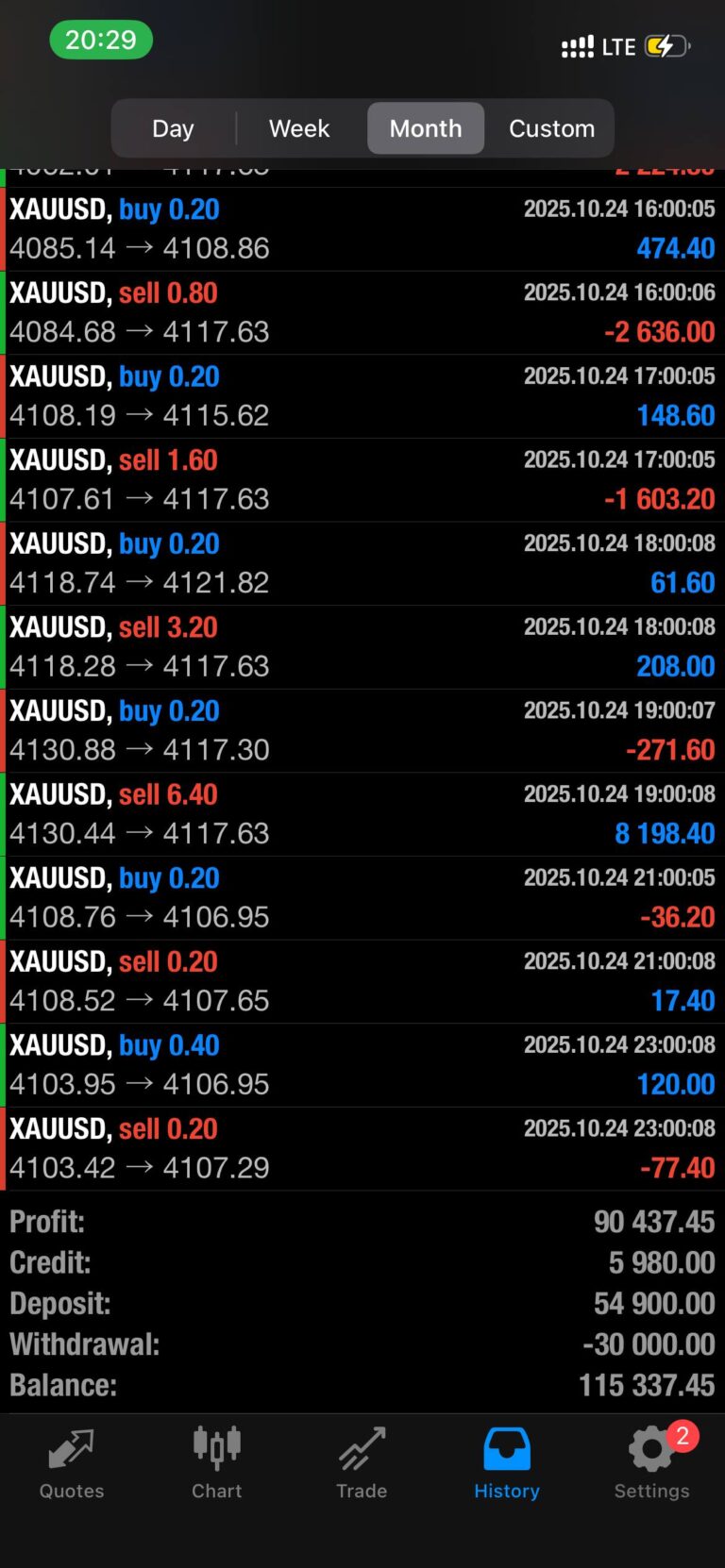
Task: Tap the History tab
Action: tap(507, 1463)
